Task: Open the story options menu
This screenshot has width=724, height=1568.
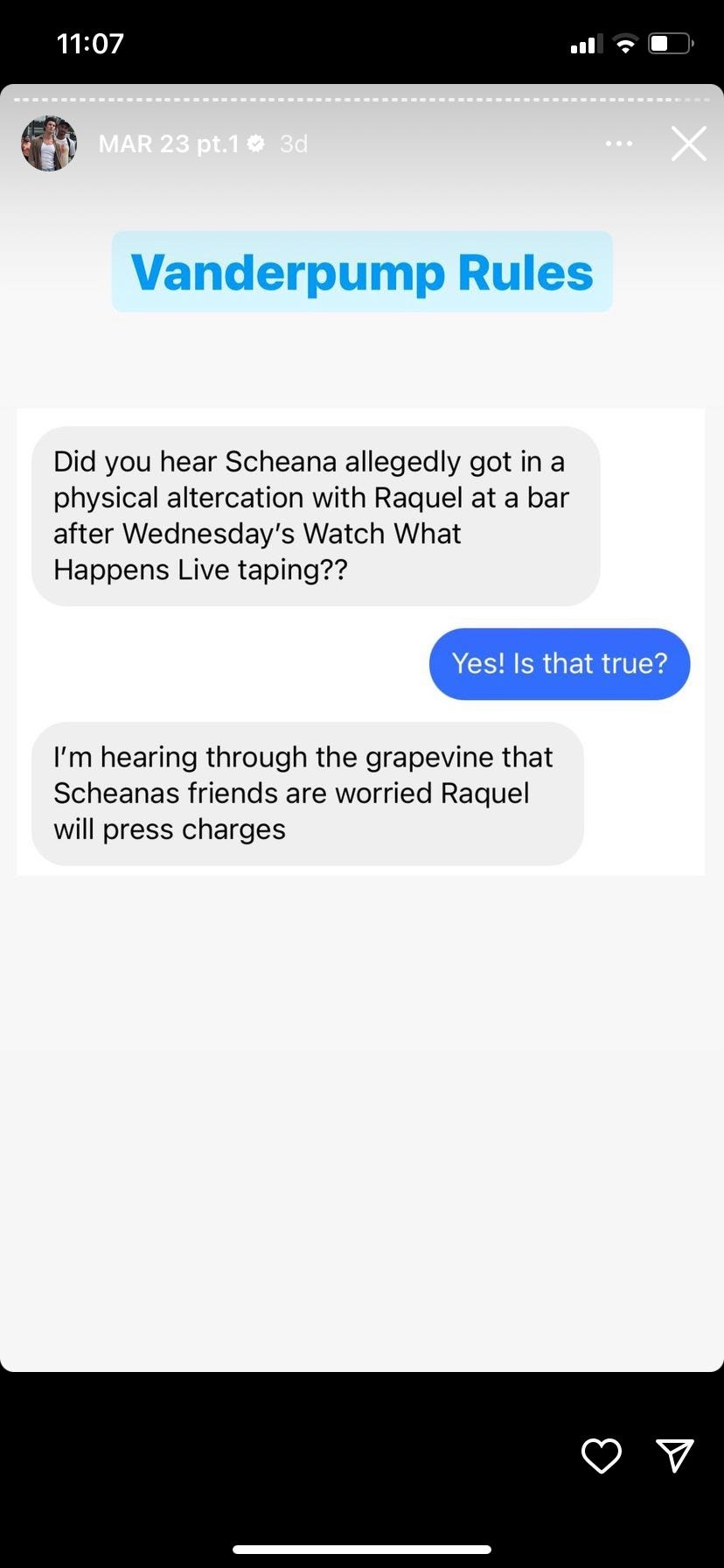Action: [x=619, y=143]
